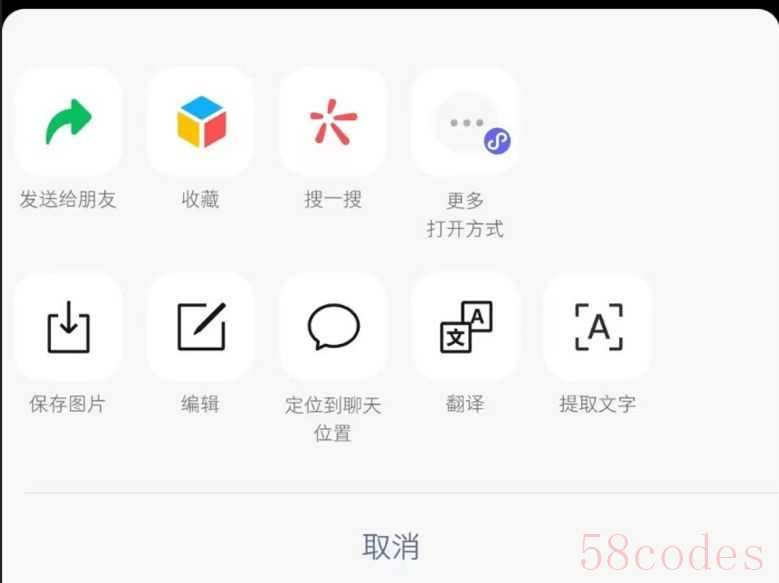Extract text using 提取文字
This screenshot has width=779, height=583.
(x=598, y=327)
